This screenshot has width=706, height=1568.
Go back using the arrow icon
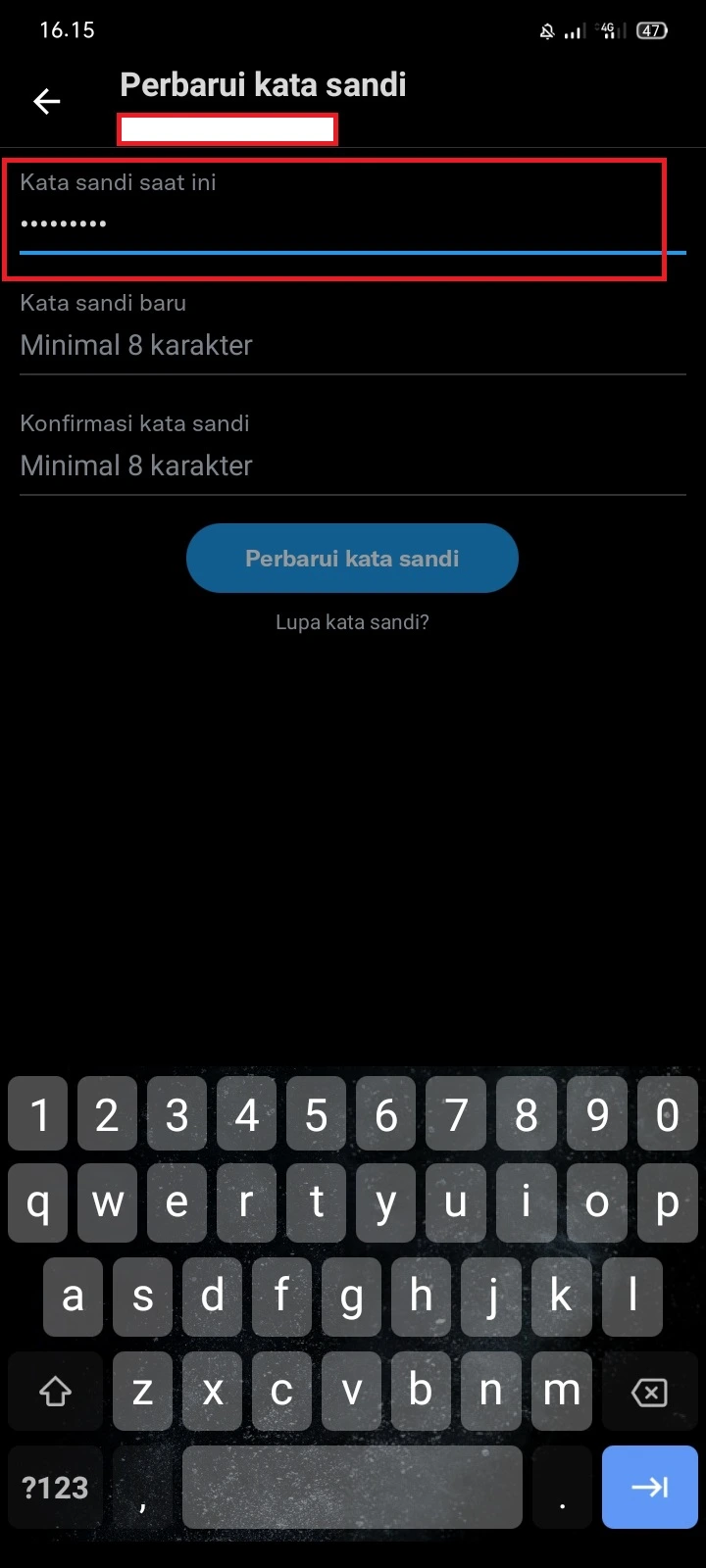[47, 101]
